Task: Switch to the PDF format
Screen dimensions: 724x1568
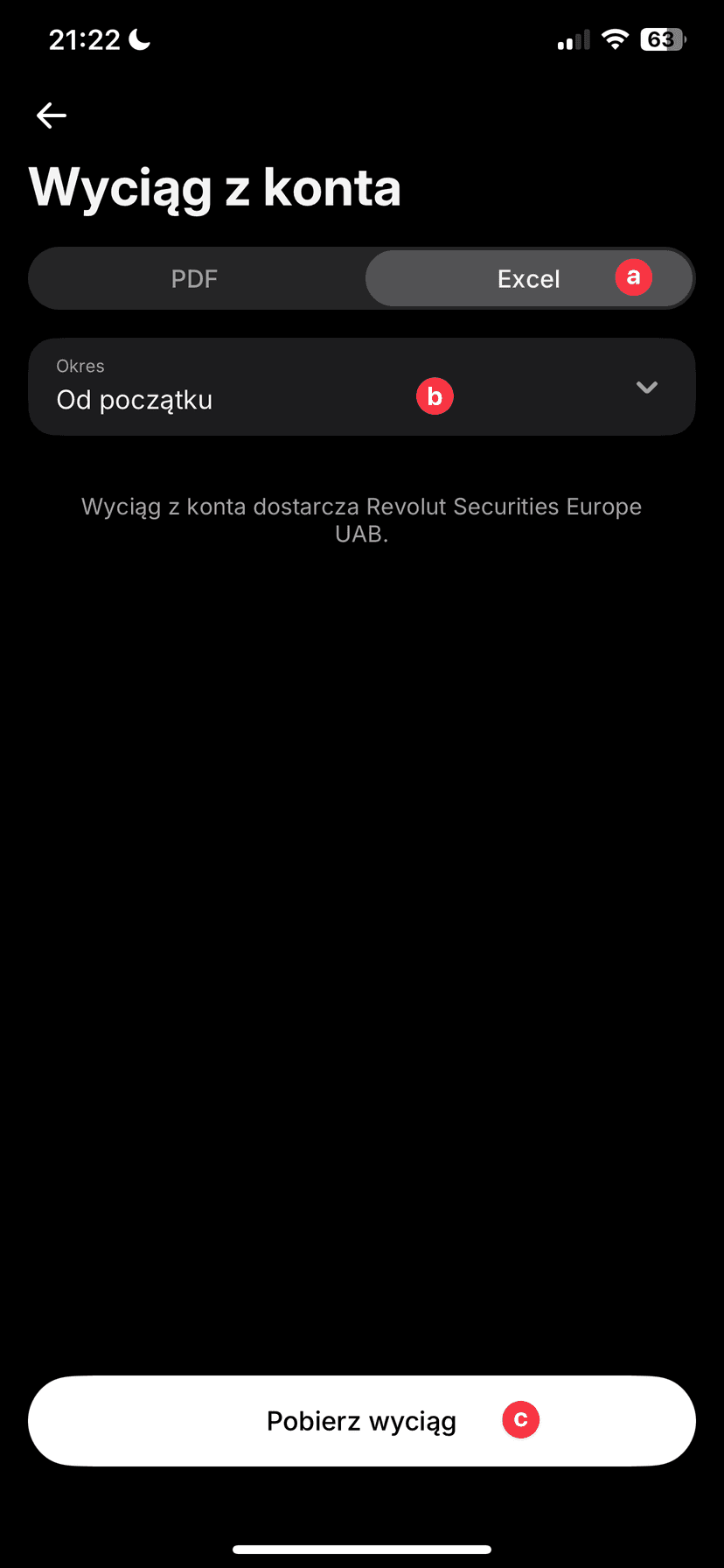Action: [x=194, y=279]
